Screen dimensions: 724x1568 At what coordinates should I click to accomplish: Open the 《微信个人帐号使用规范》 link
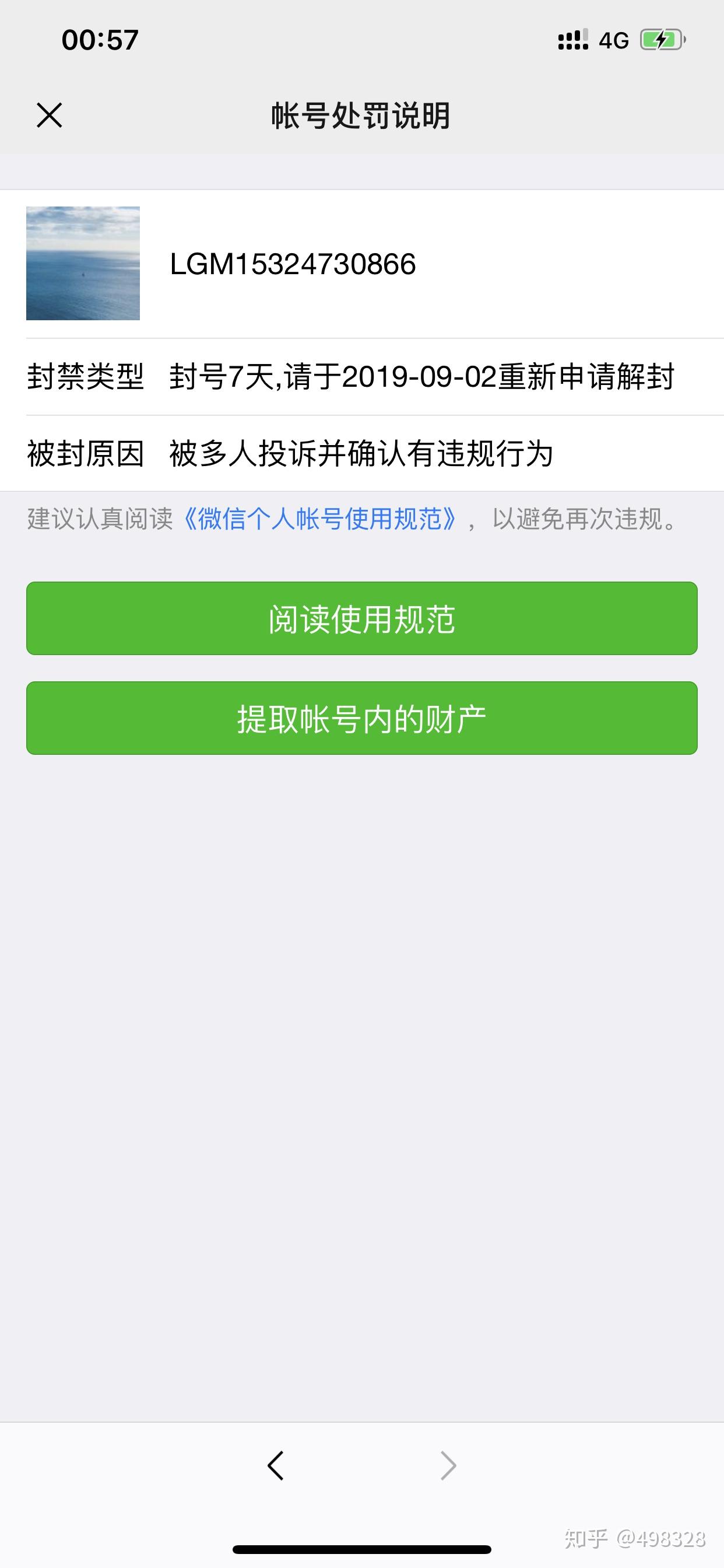tap(320, 519)
